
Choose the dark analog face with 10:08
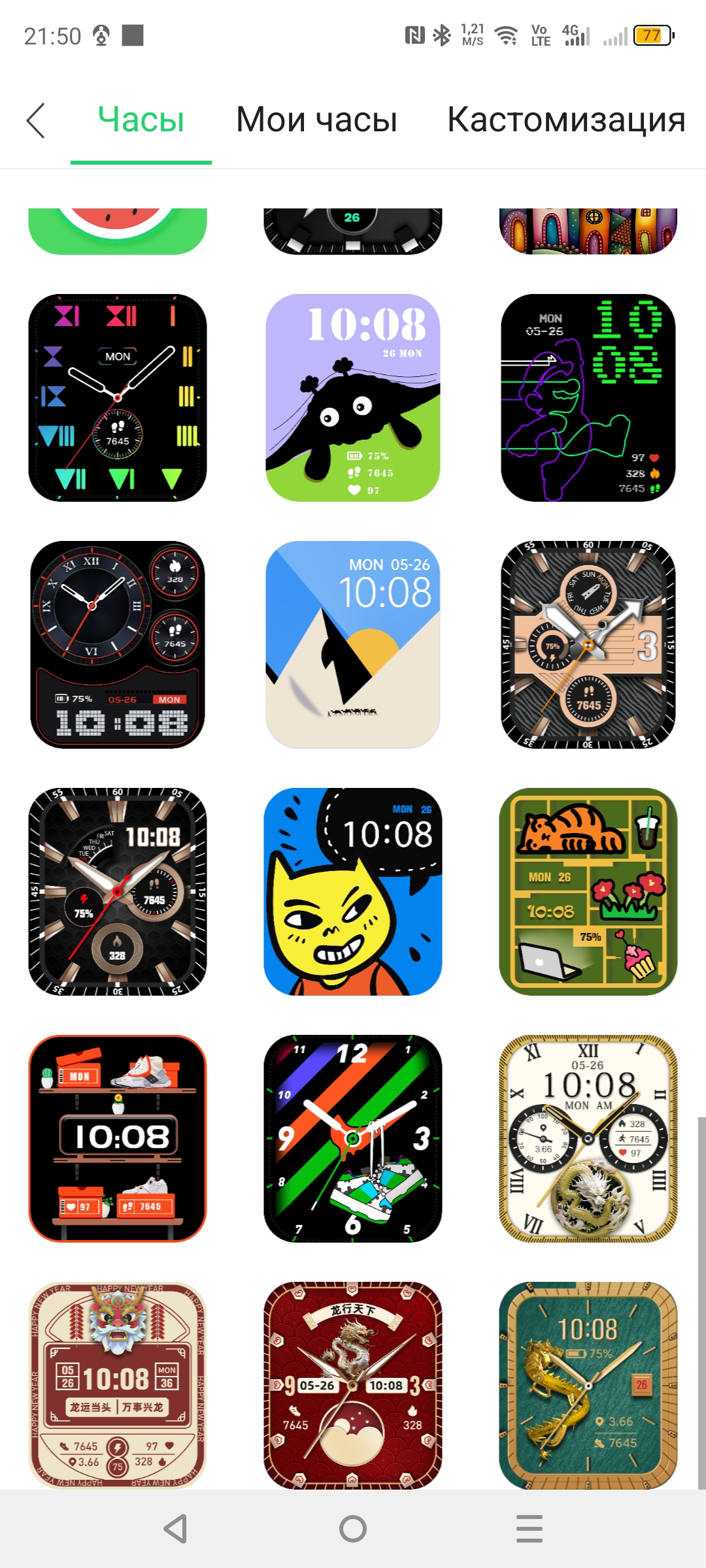(118, 892)
